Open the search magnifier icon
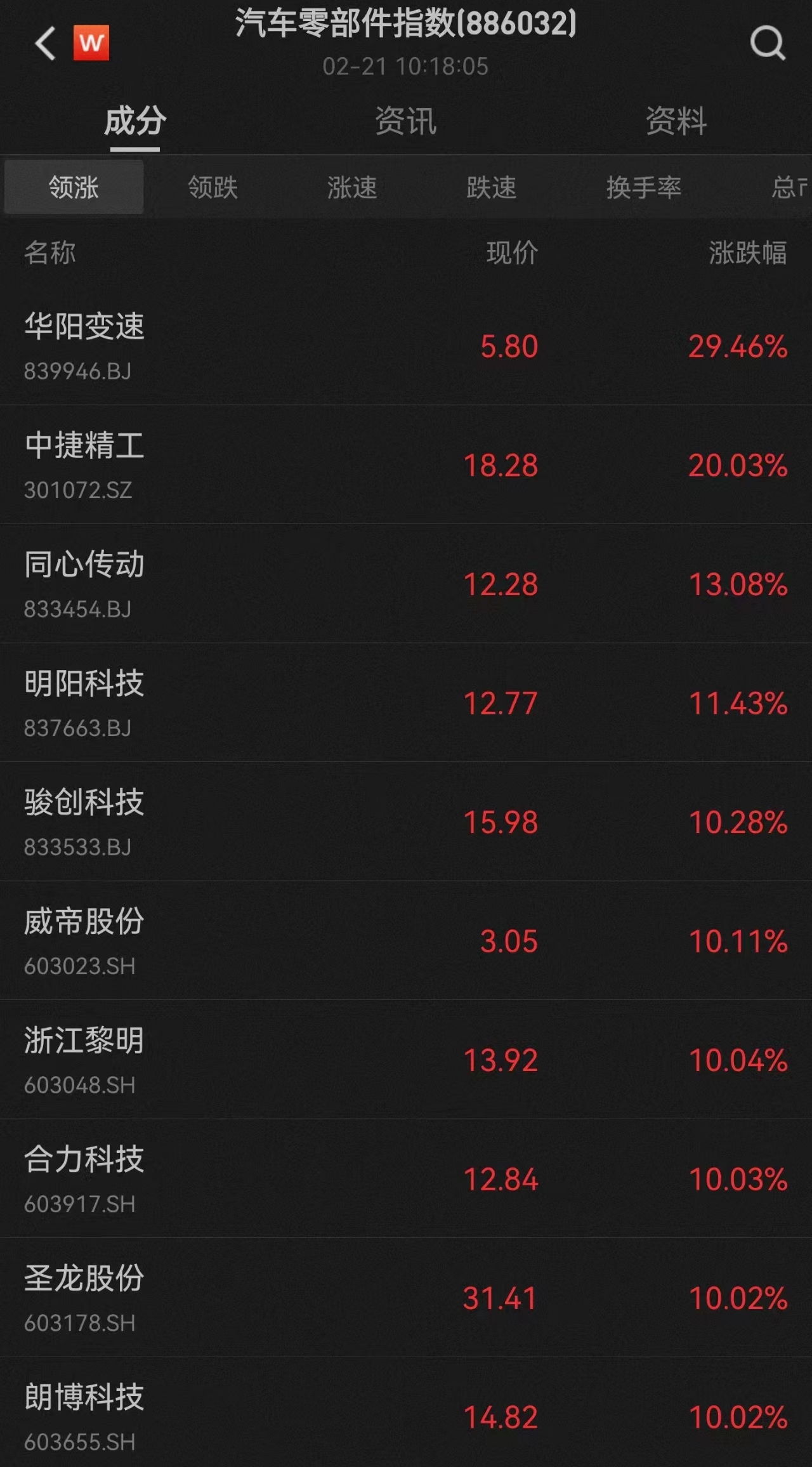812x1467 pixels. click(768, 43)
